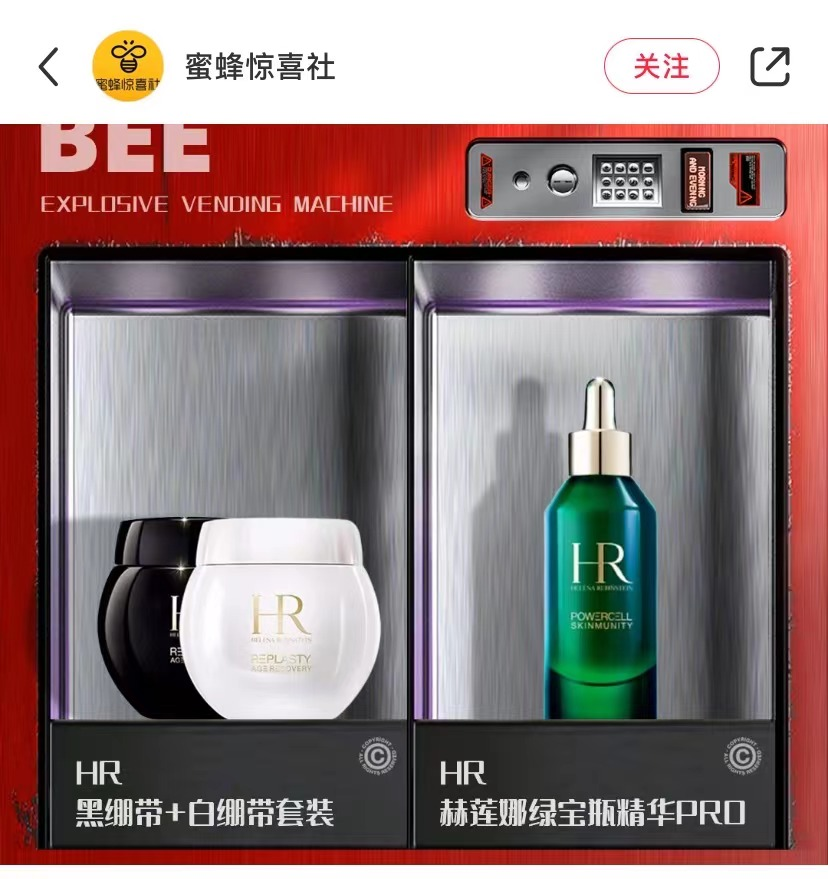
Task: Go back using the top-left arrow
Action: coord(49,67)
